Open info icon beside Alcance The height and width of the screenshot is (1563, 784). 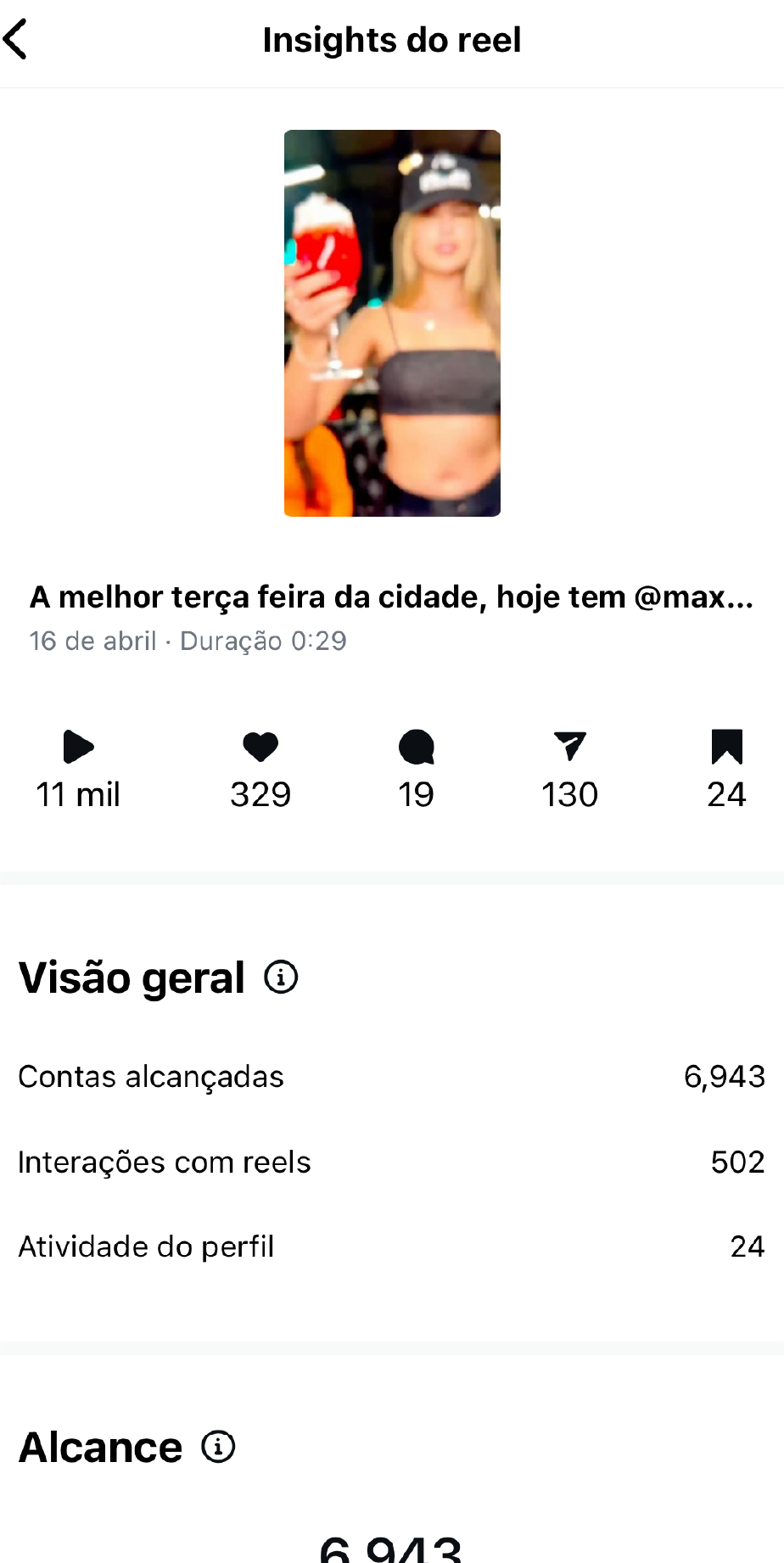(x=218, y=1447)
